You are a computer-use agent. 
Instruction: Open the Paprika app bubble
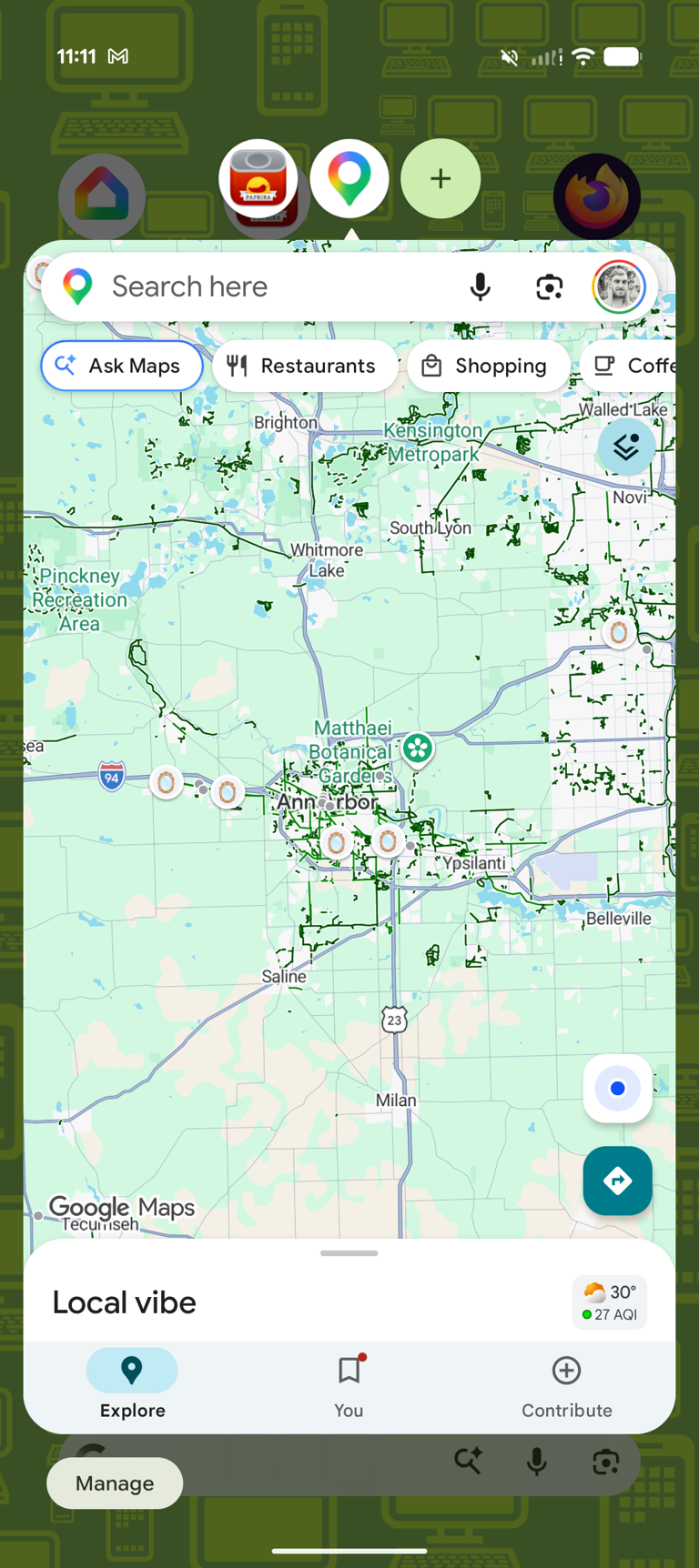pos(258,179)
